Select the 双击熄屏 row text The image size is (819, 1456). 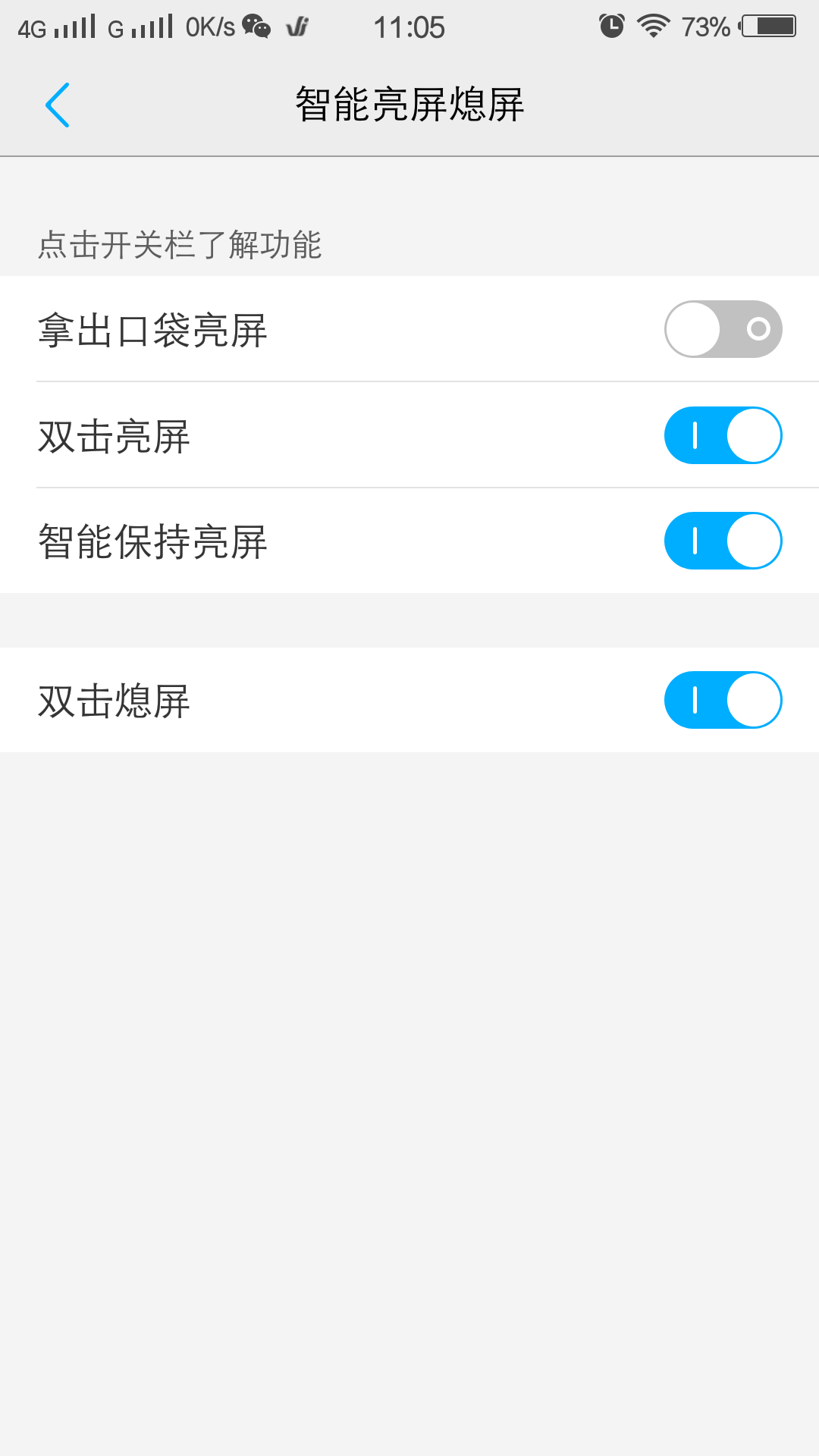119,700
